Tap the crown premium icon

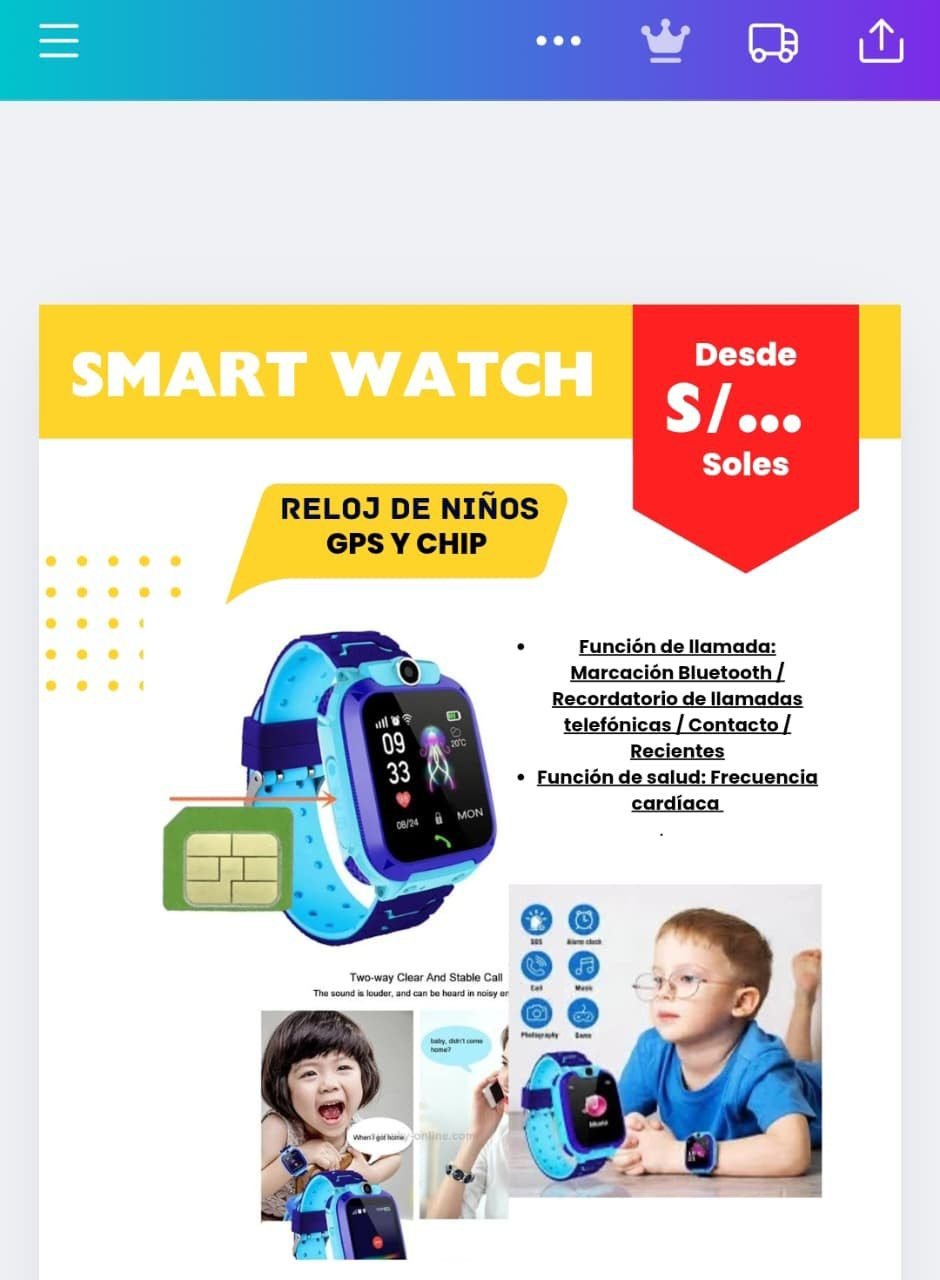[x=665, y=41]
